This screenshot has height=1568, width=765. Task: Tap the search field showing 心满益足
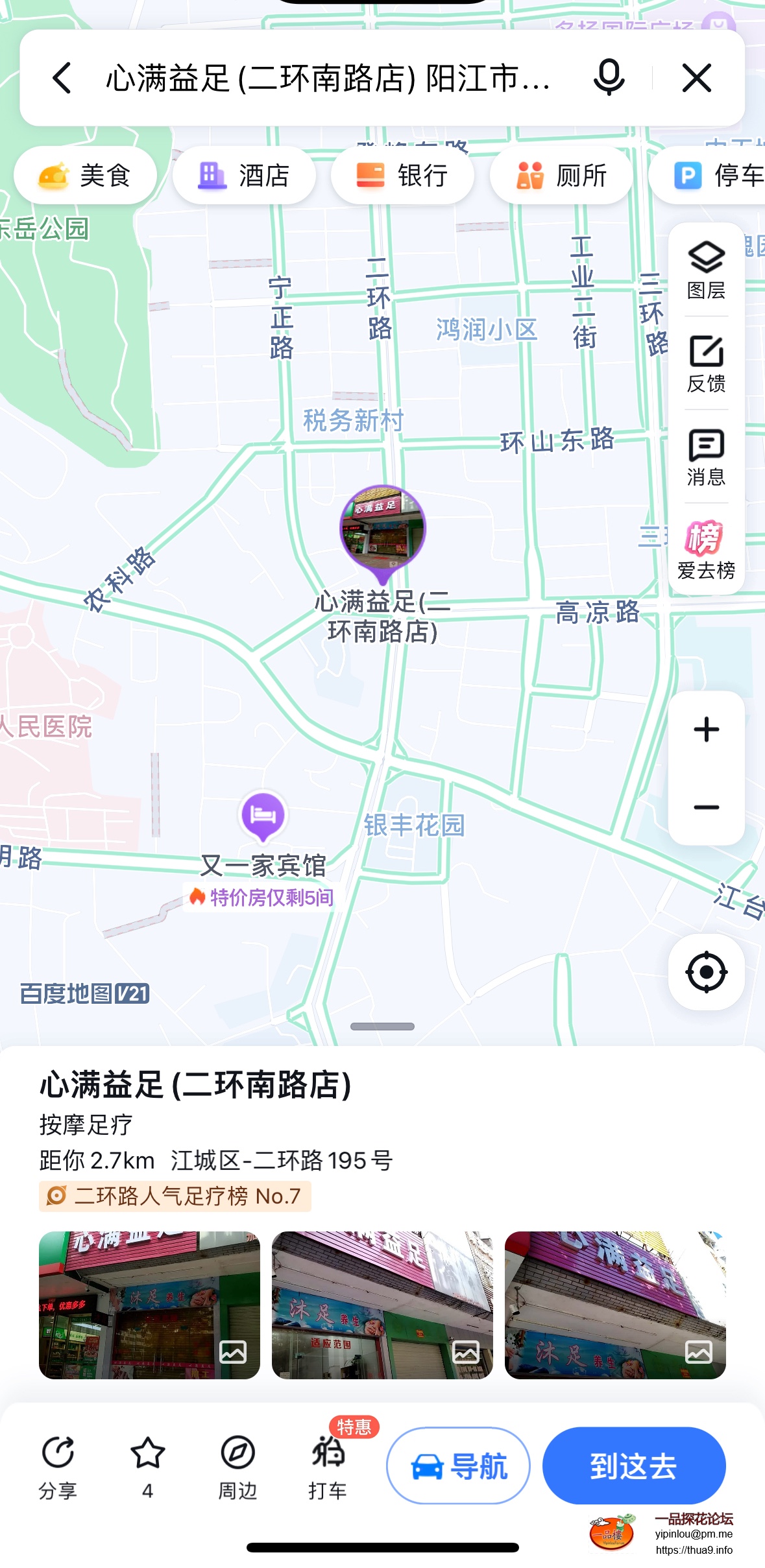point(328,78)
